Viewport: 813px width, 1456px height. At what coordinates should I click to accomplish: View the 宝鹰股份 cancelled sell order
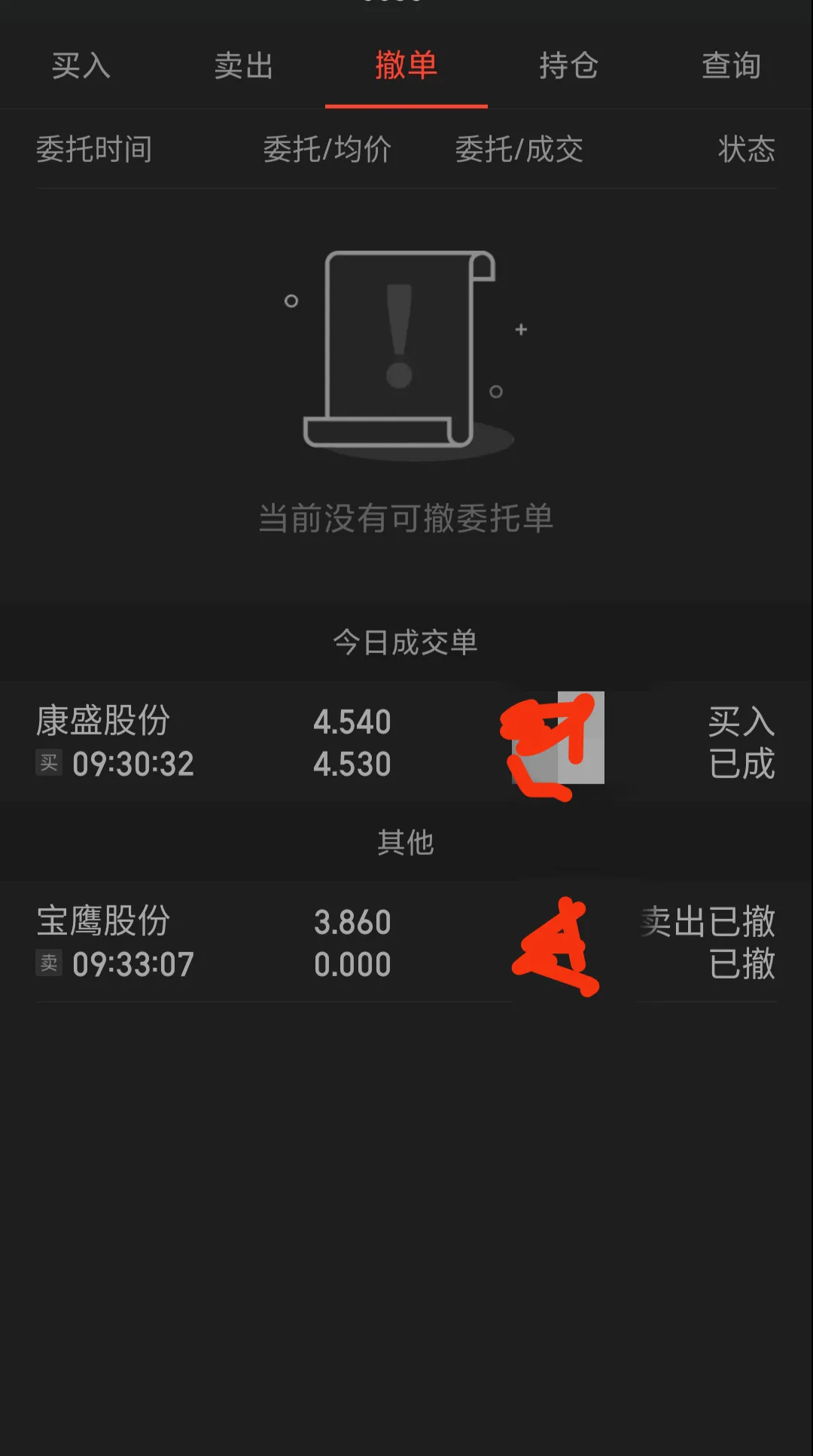226,942
